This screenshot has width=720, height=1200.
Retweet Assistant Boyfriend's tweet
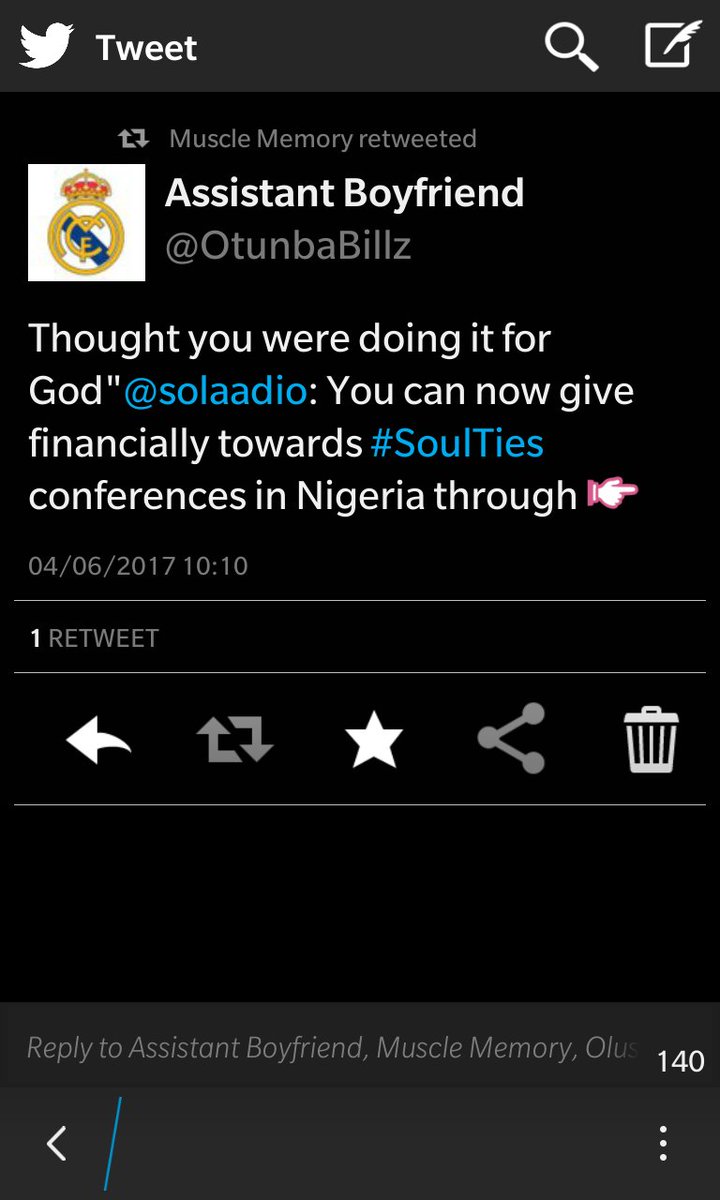[x=236, y=741]
